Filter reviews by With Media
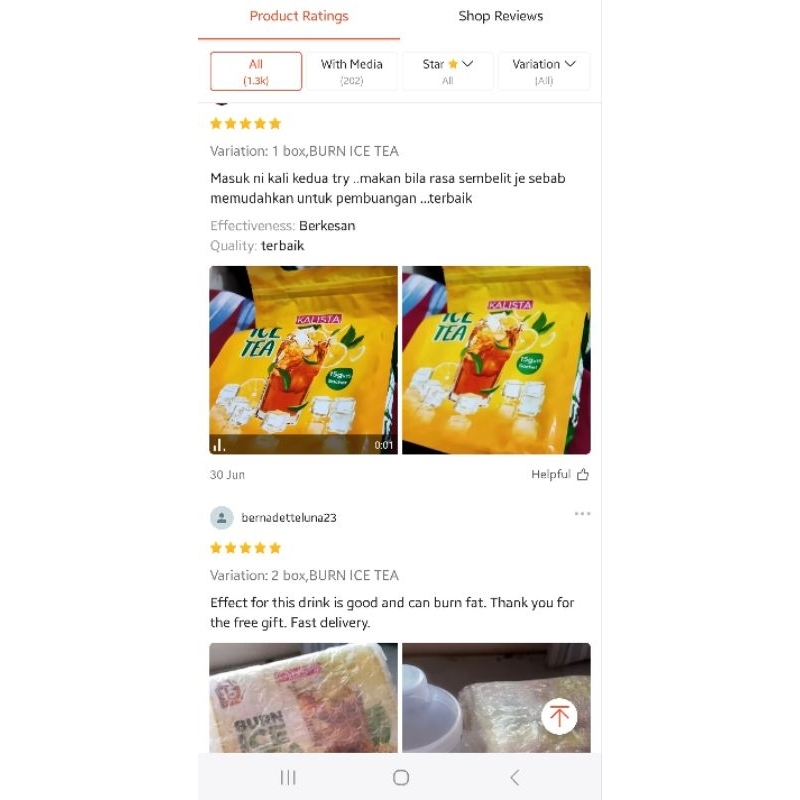 pos(352,71)
